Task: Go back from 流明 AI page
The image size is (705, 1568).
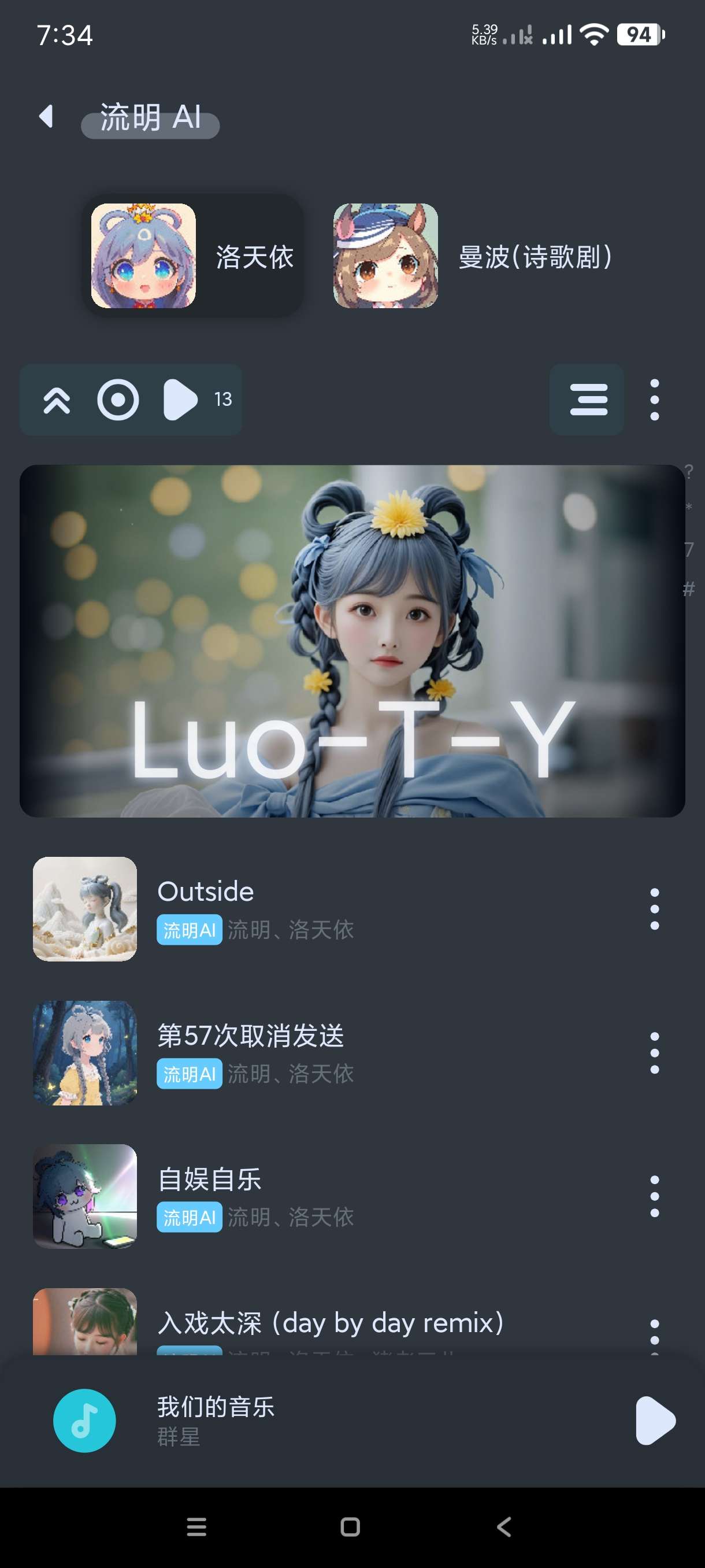Action: click(x=46, y=116)
